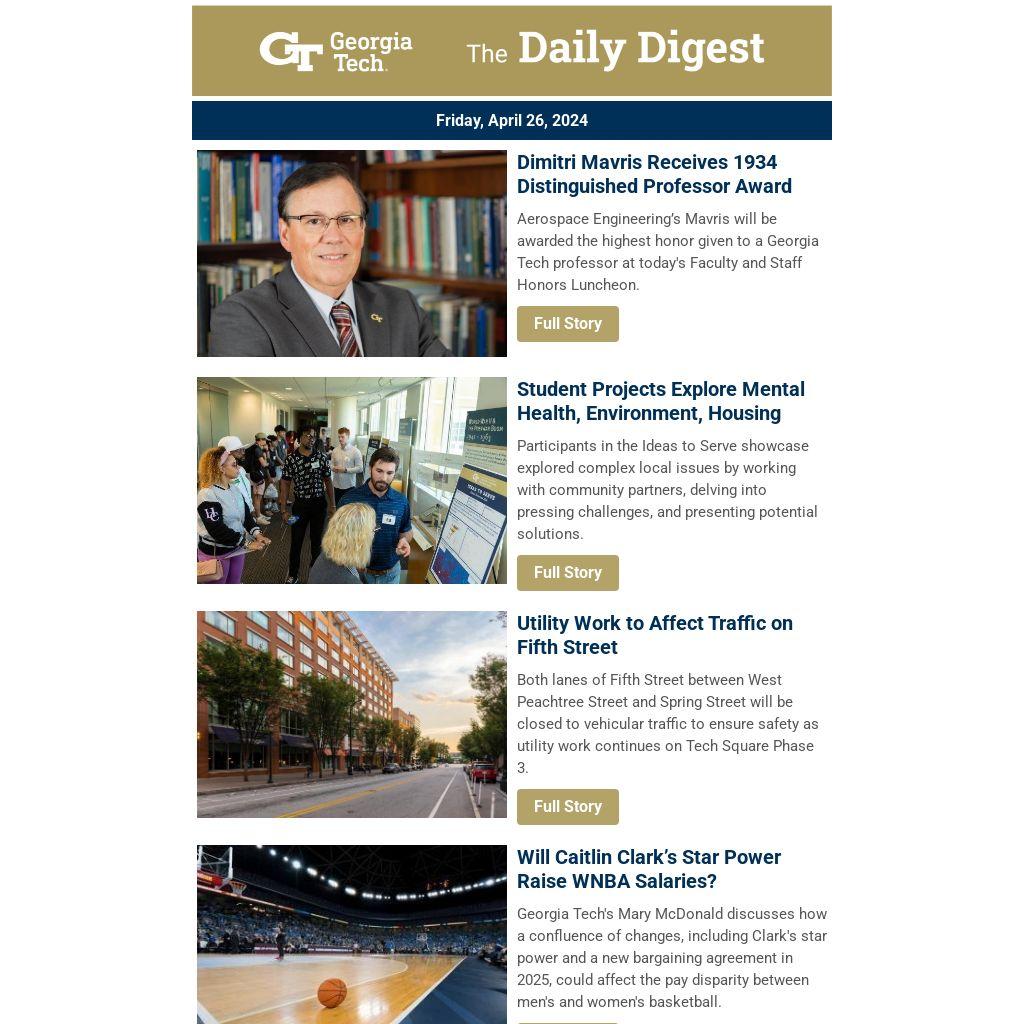Open the Dimitri Mavris headline link
1024x1024 pixels.
654,174
